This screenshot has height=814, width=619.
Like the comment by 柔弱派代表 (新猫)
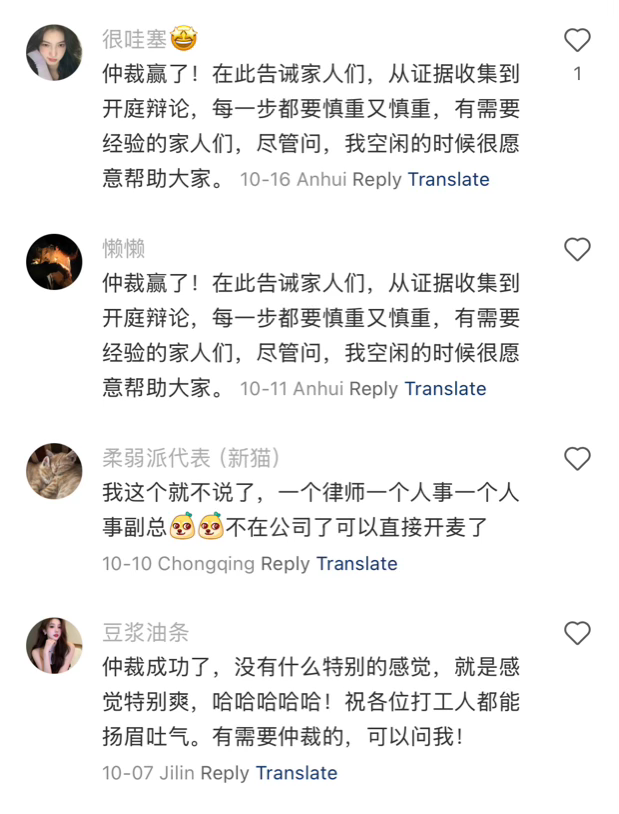pyautogui.click(x=577, y=459)
